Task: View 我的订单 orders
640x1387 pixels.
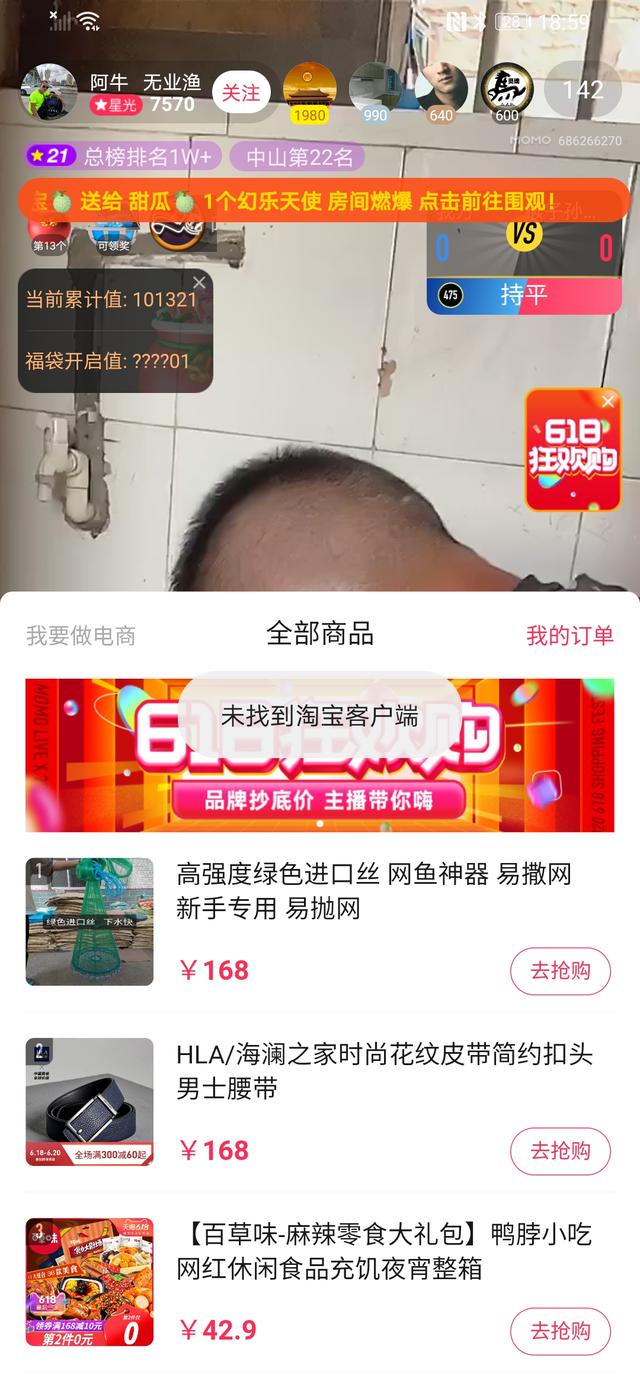Action: 570,635
